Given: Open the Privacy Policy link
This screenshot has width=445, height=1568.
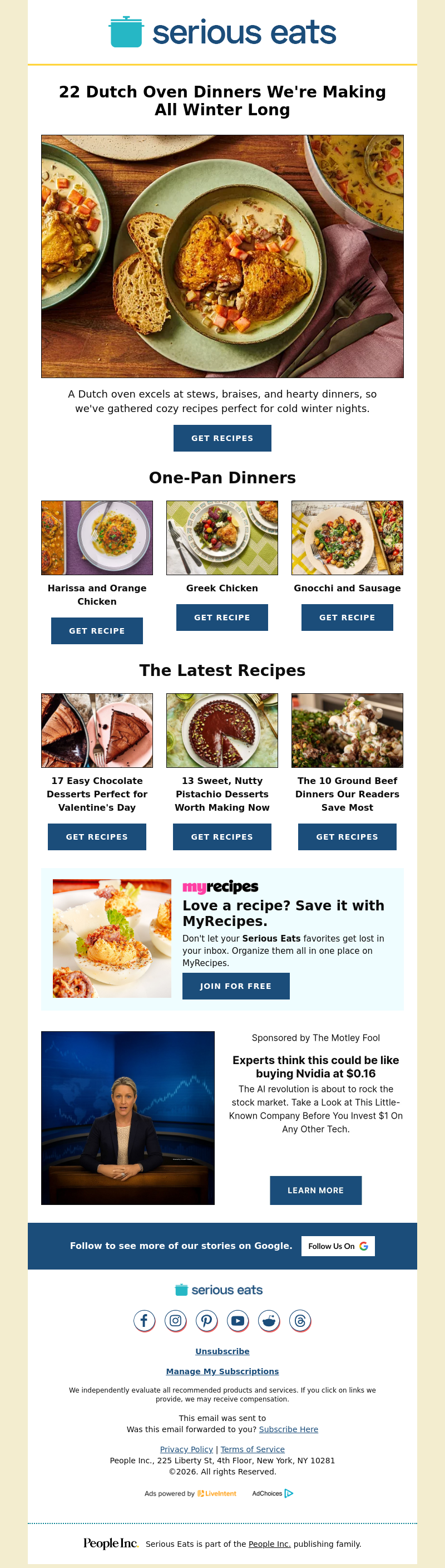Looking at the screenshot, I should coord(186,1449).
